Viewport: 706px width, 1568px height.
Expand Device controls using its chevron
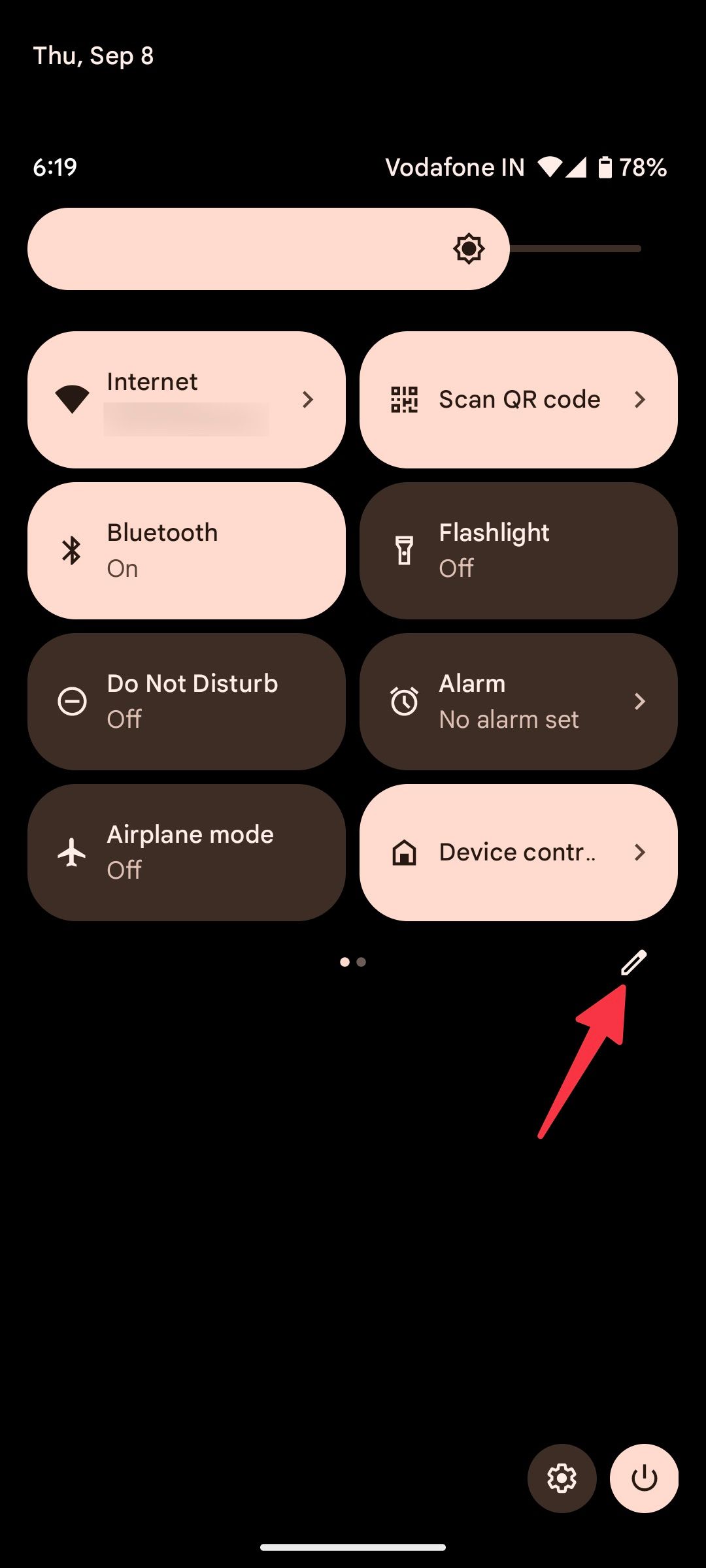pyautogui.click(x=640, y=852)
